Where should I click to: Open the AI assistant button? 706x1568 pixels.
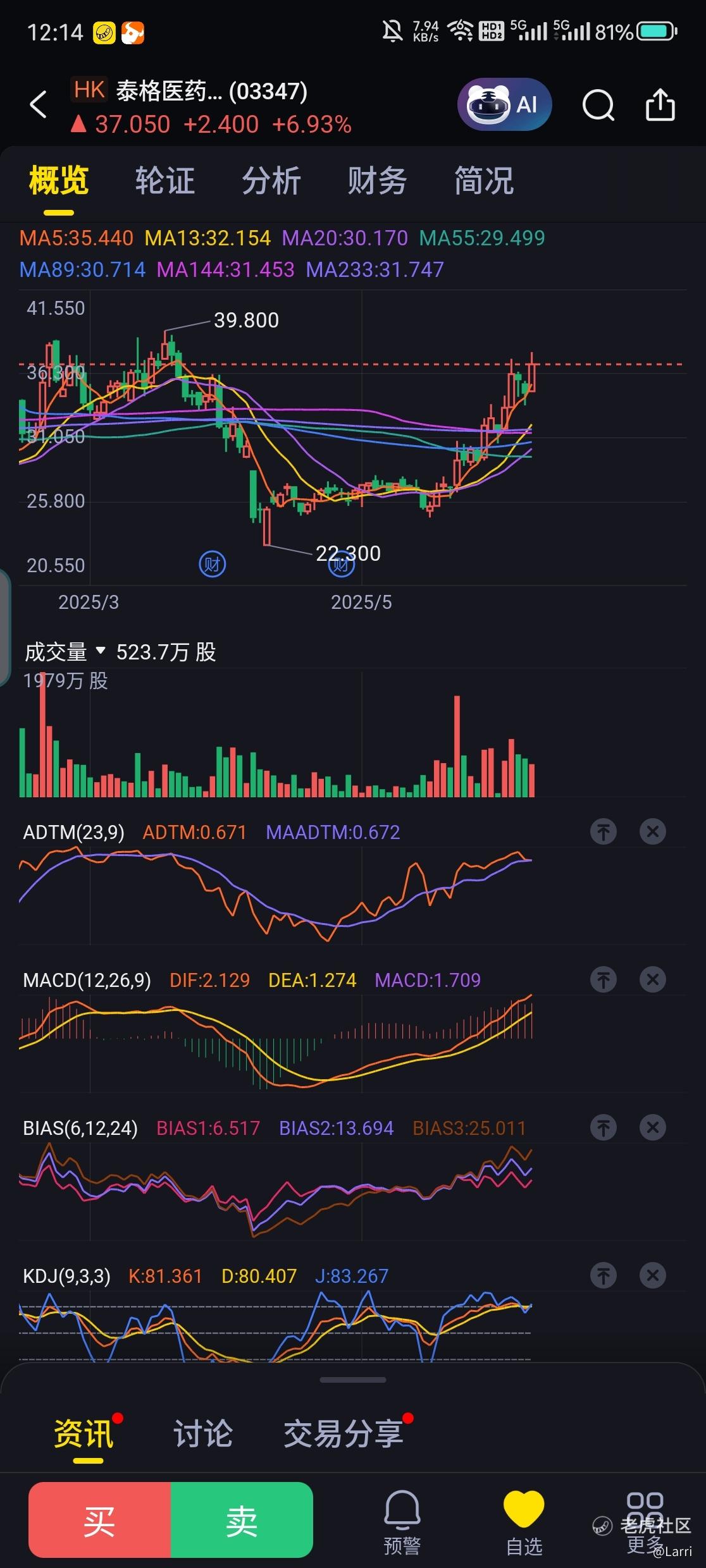tap(504, 104)
